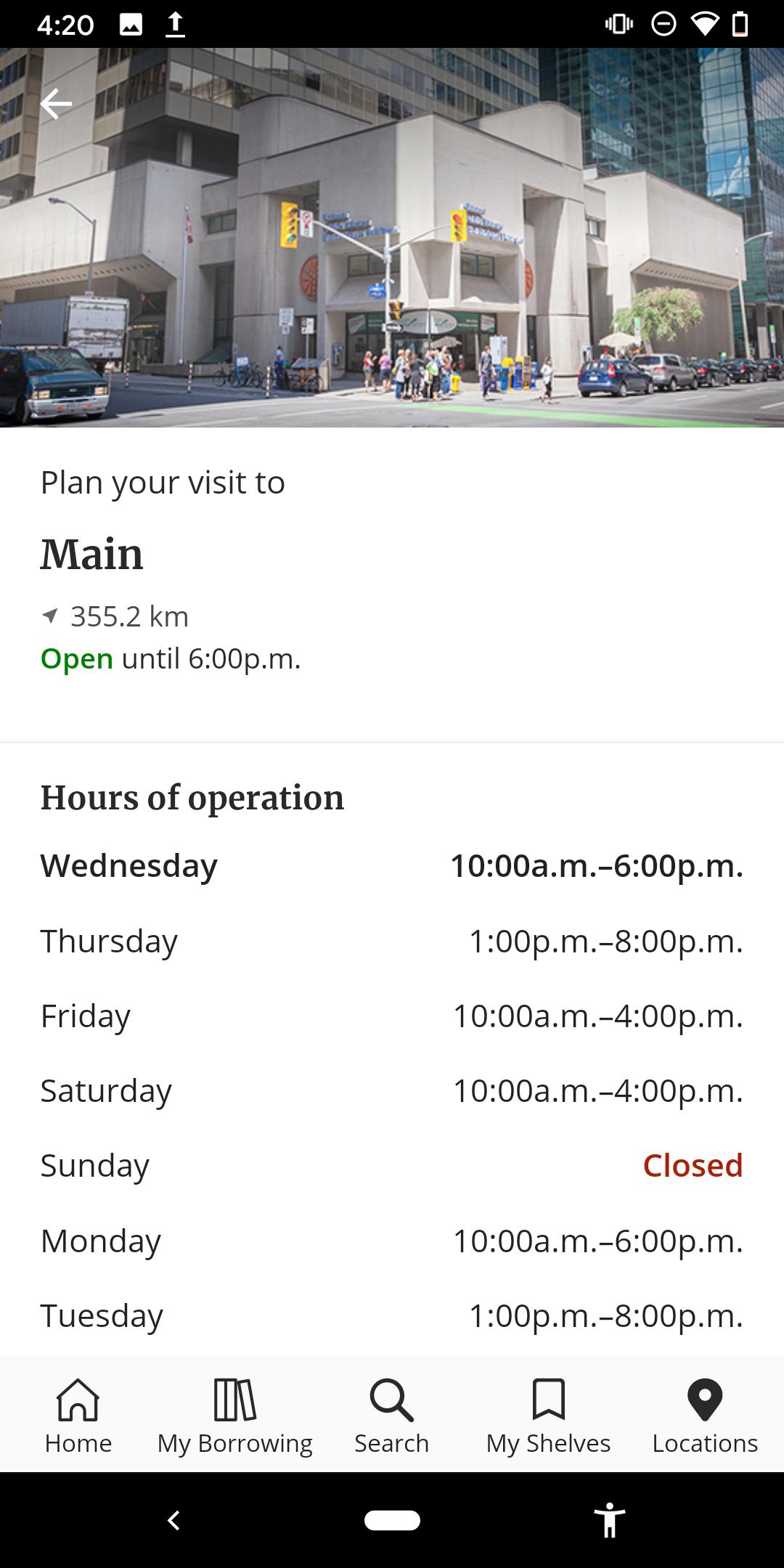Tap the system back button

point(173,1520)
